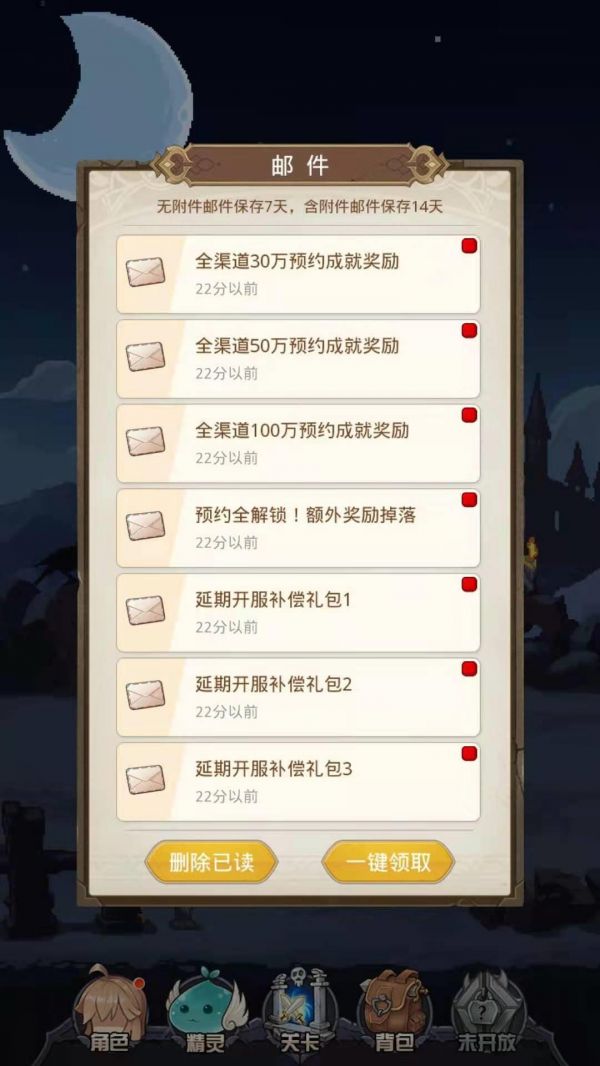
Task: Open the 背包 tab
Action: [x=394, y=1012]
